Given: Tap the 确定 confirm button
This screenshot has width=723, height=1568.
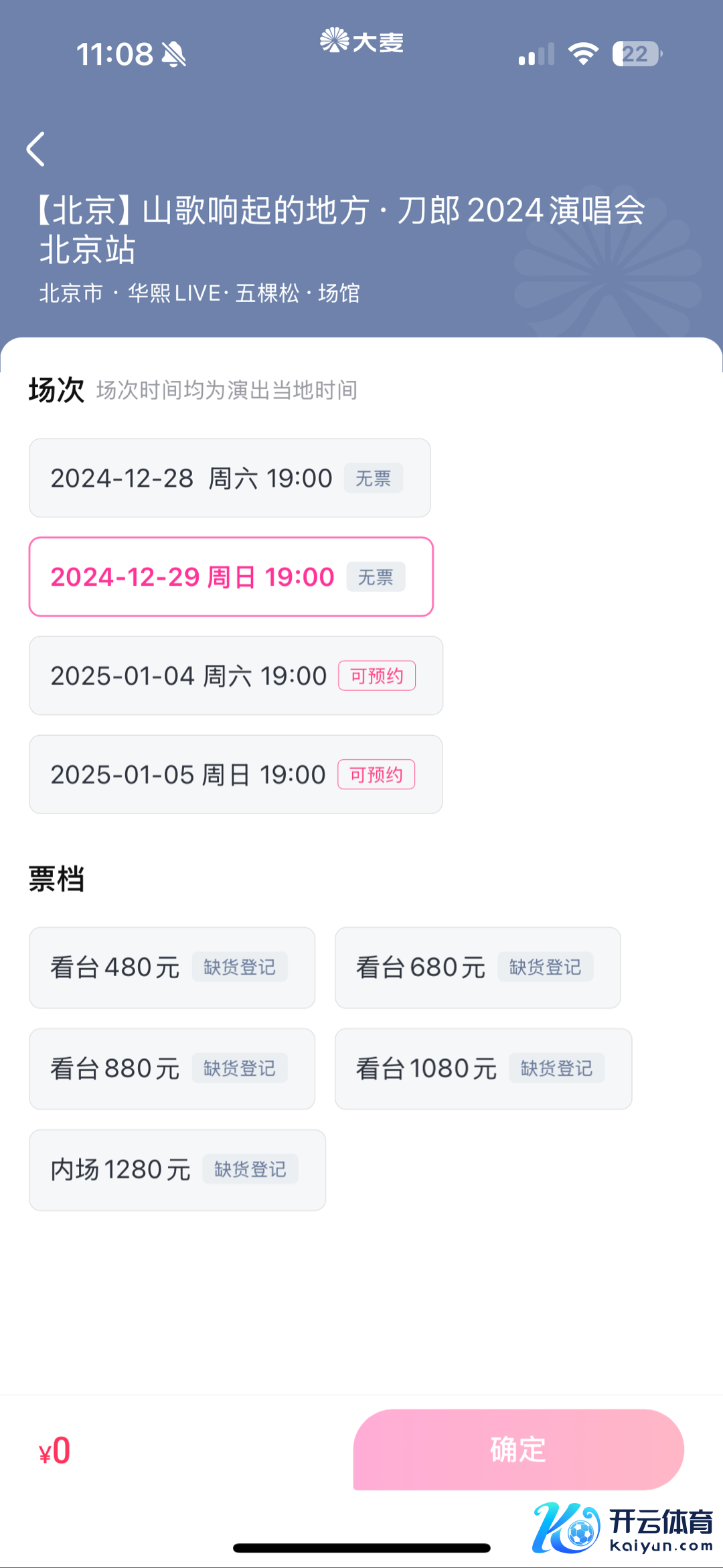Looking at the screenshot, I should coord(518,1449).
